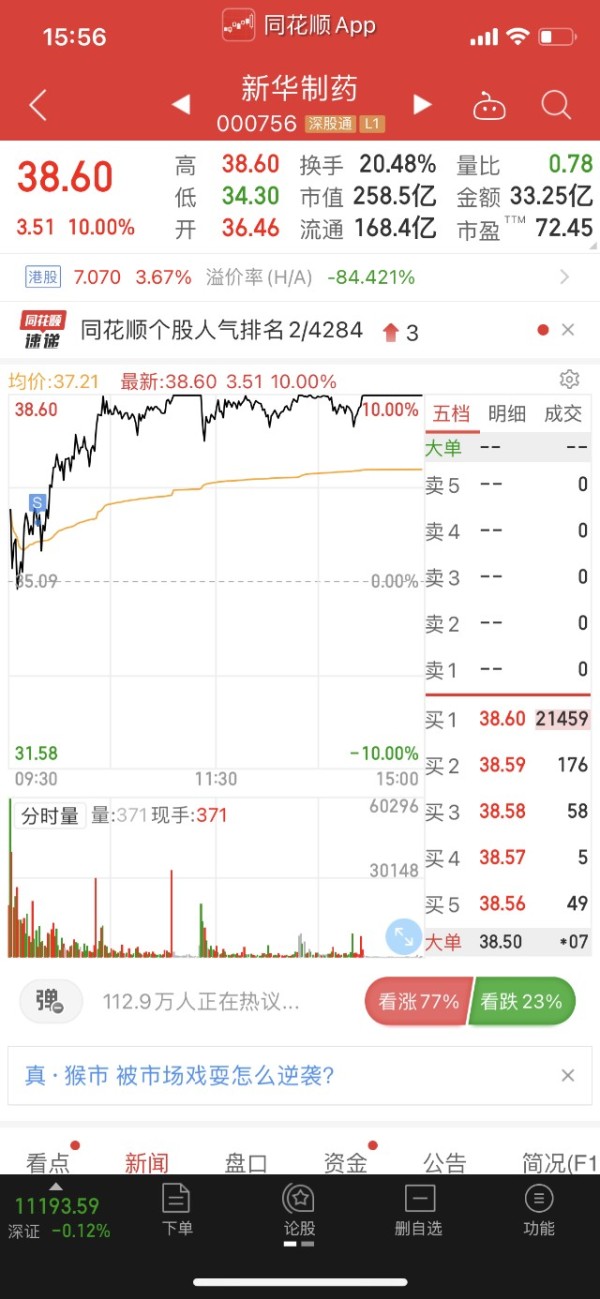Select the 五档 tab
The height and width of the screenshot is (1299, 600).
coord(449,414)
